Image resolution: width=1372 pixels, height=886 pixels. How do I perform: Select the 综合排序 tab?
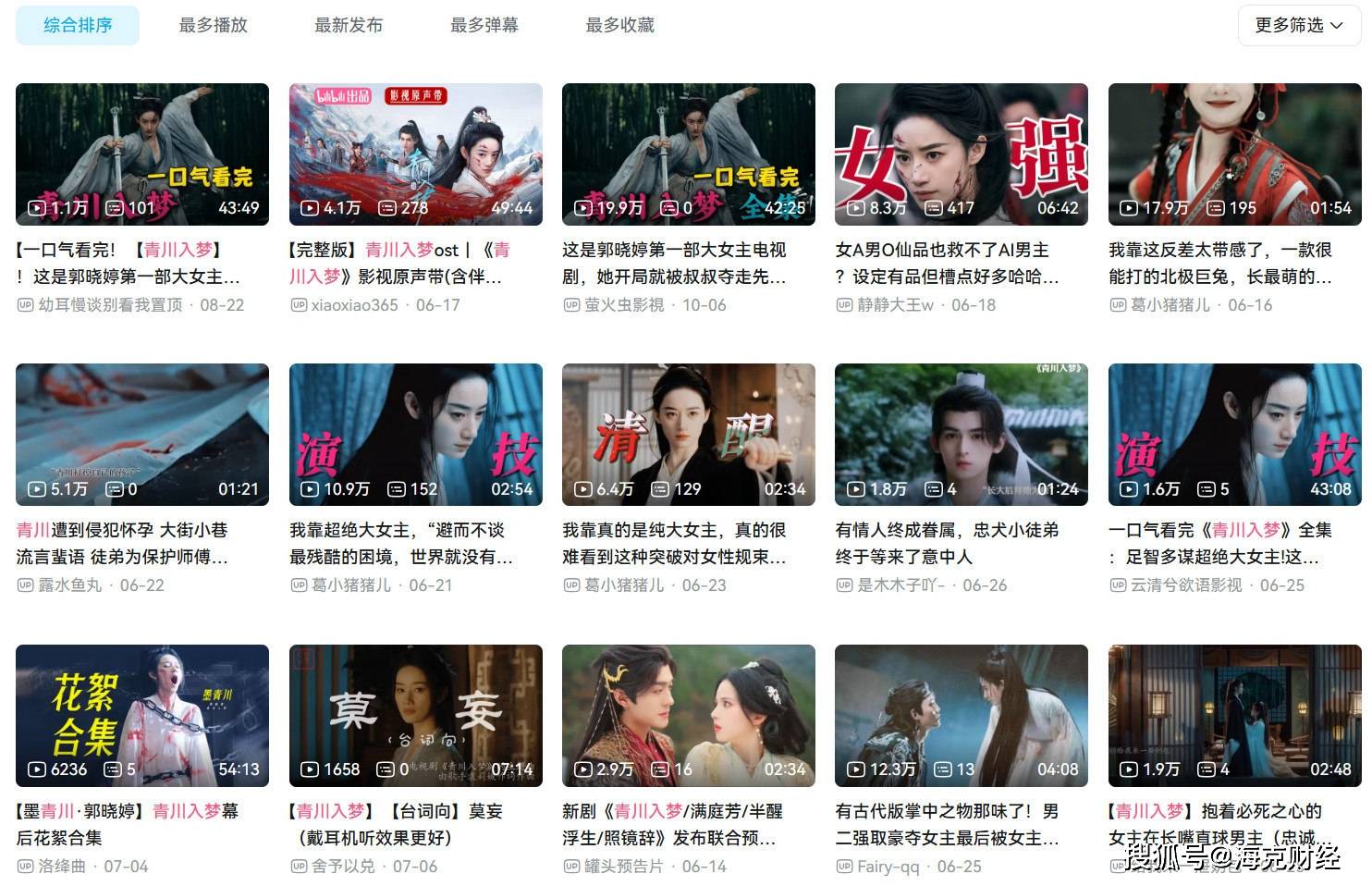78,25
